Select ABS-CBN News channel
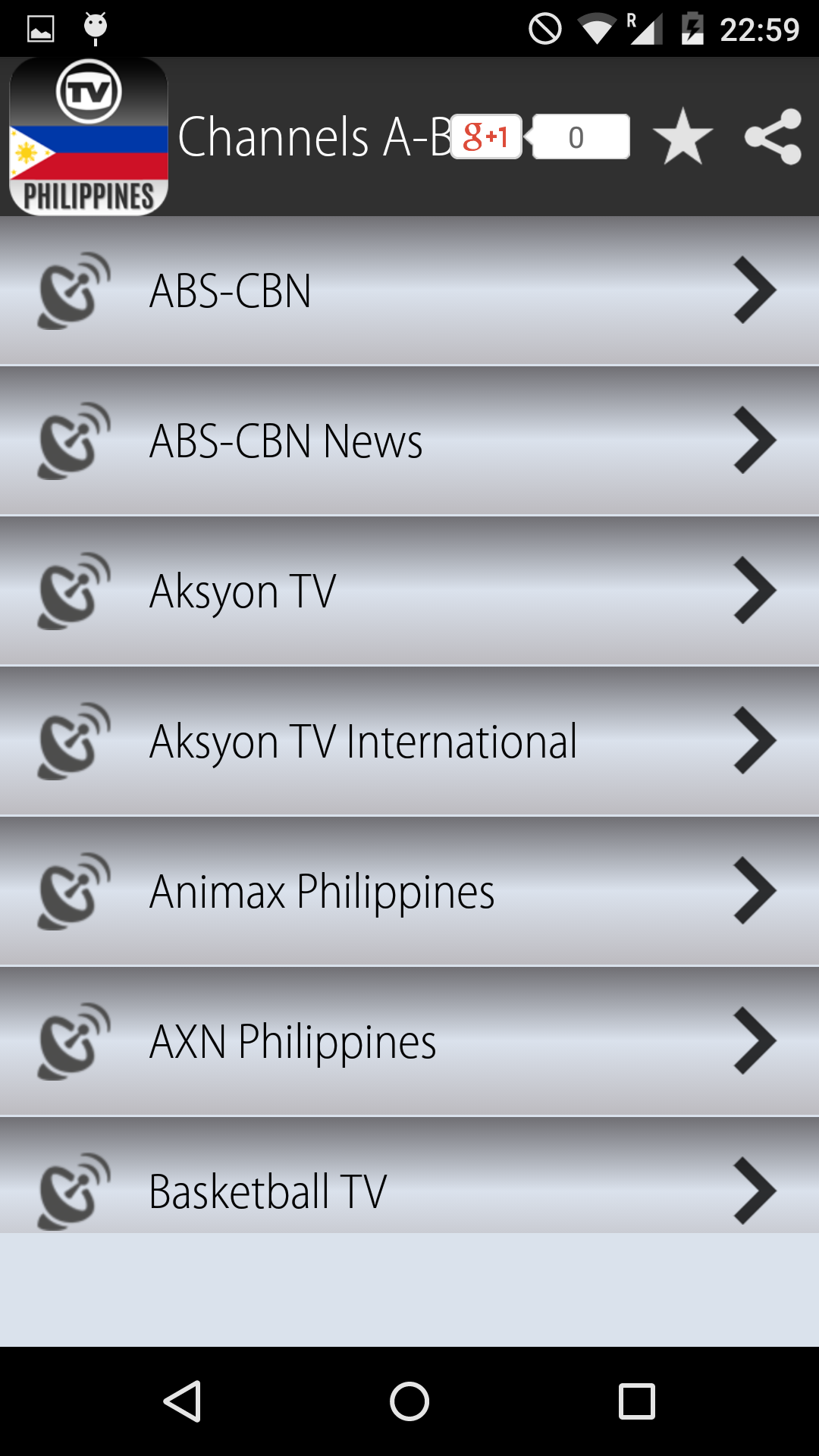Screen dimensions: 819x1456 [409, 441]
